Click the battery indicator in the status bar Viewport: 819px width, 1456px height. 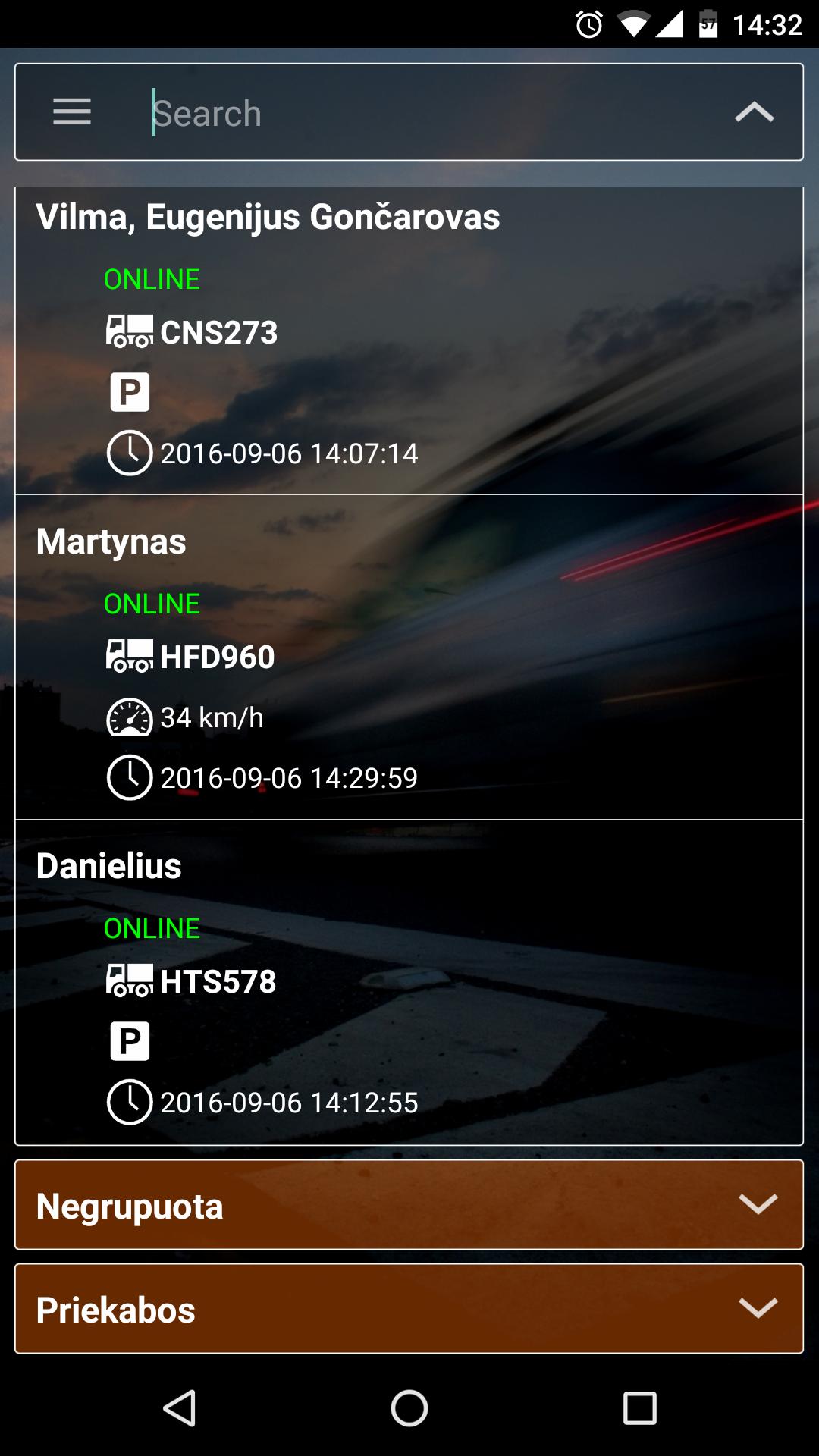coord(708,21)
